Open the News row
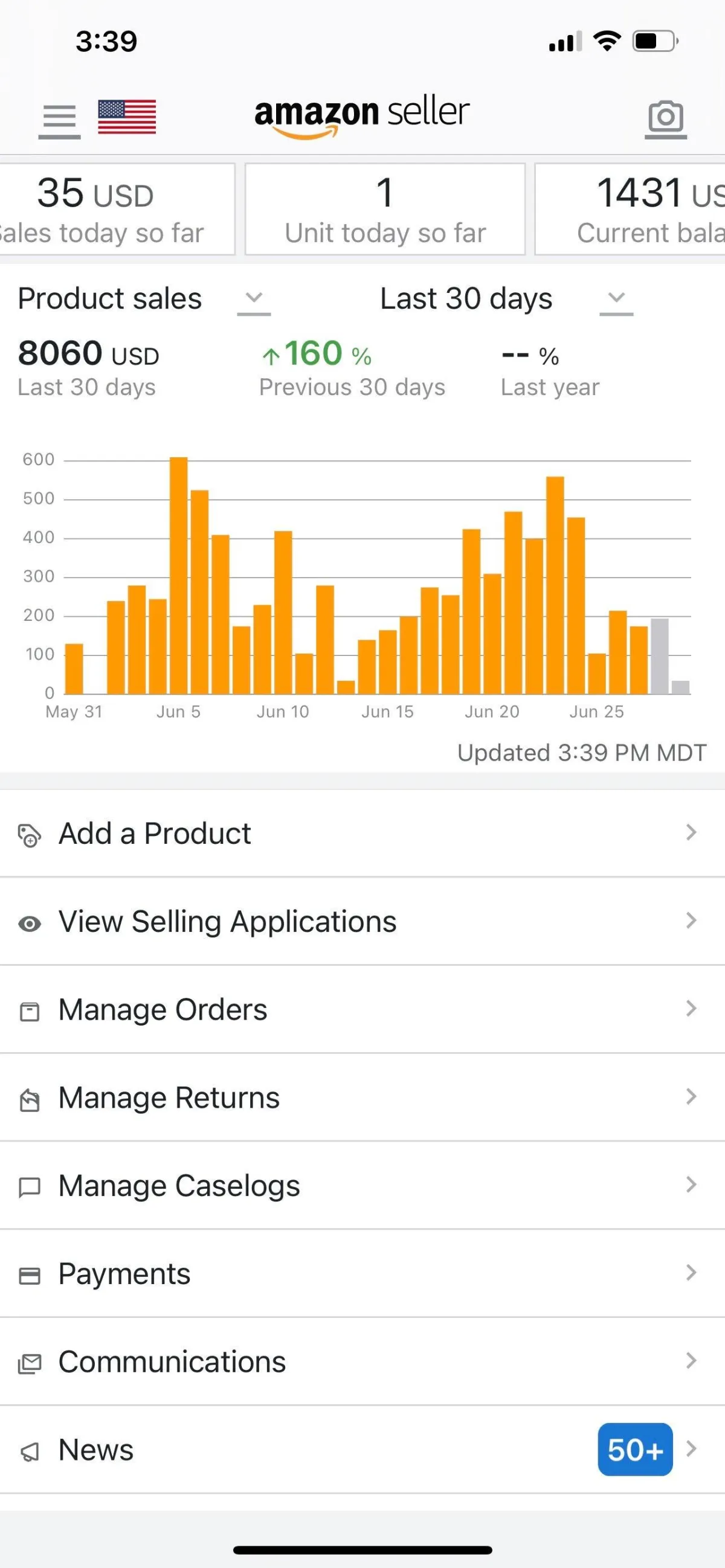725x1568 pixels. [362, 1449]
